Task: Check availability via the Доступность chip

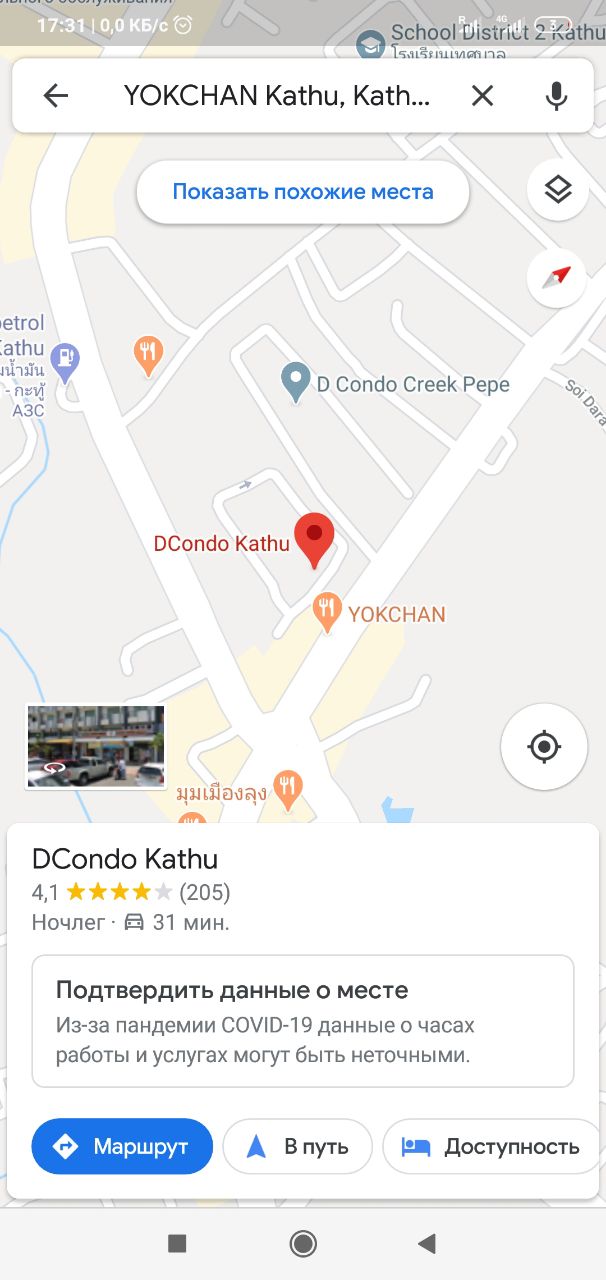Action: (x=491, y=1146)
